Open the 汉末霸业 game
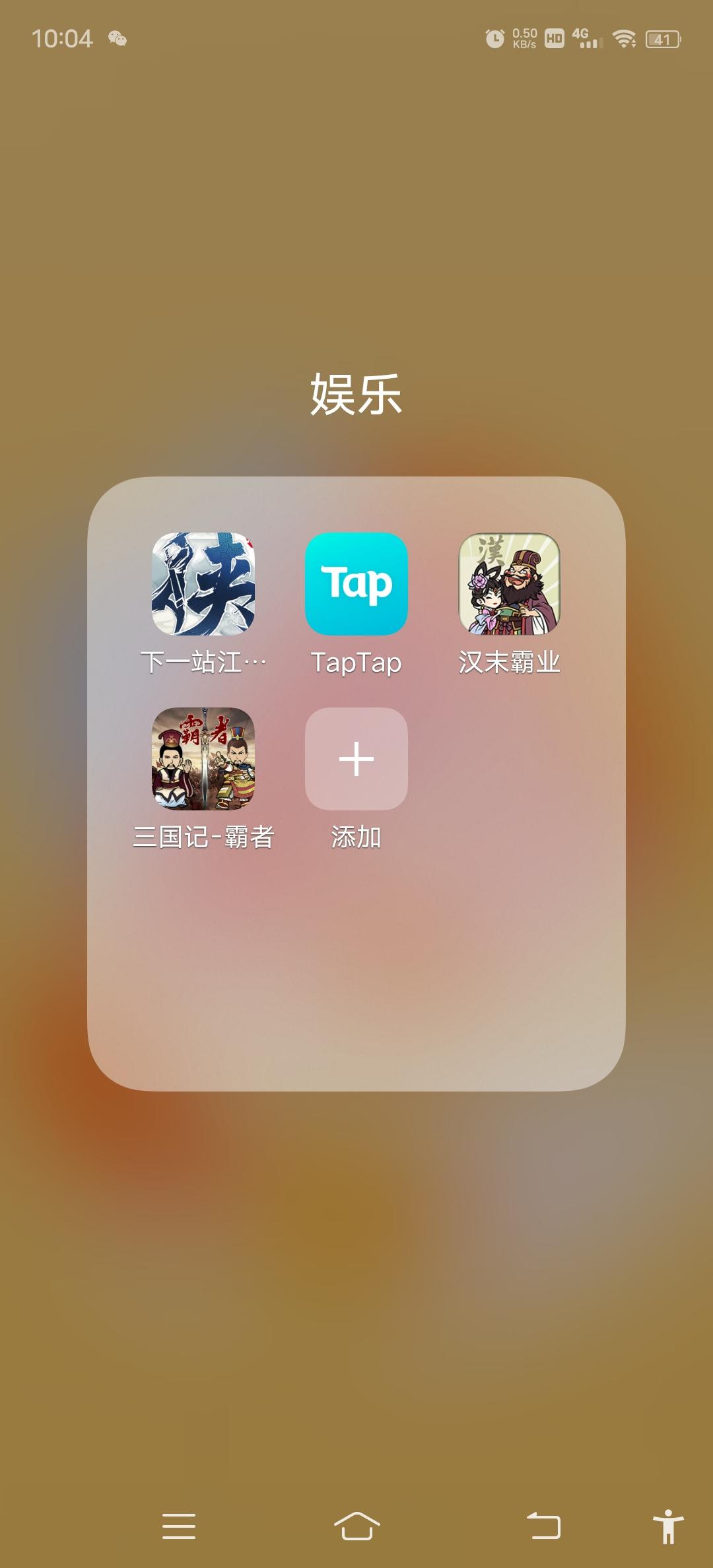 (x=509, y=583)
